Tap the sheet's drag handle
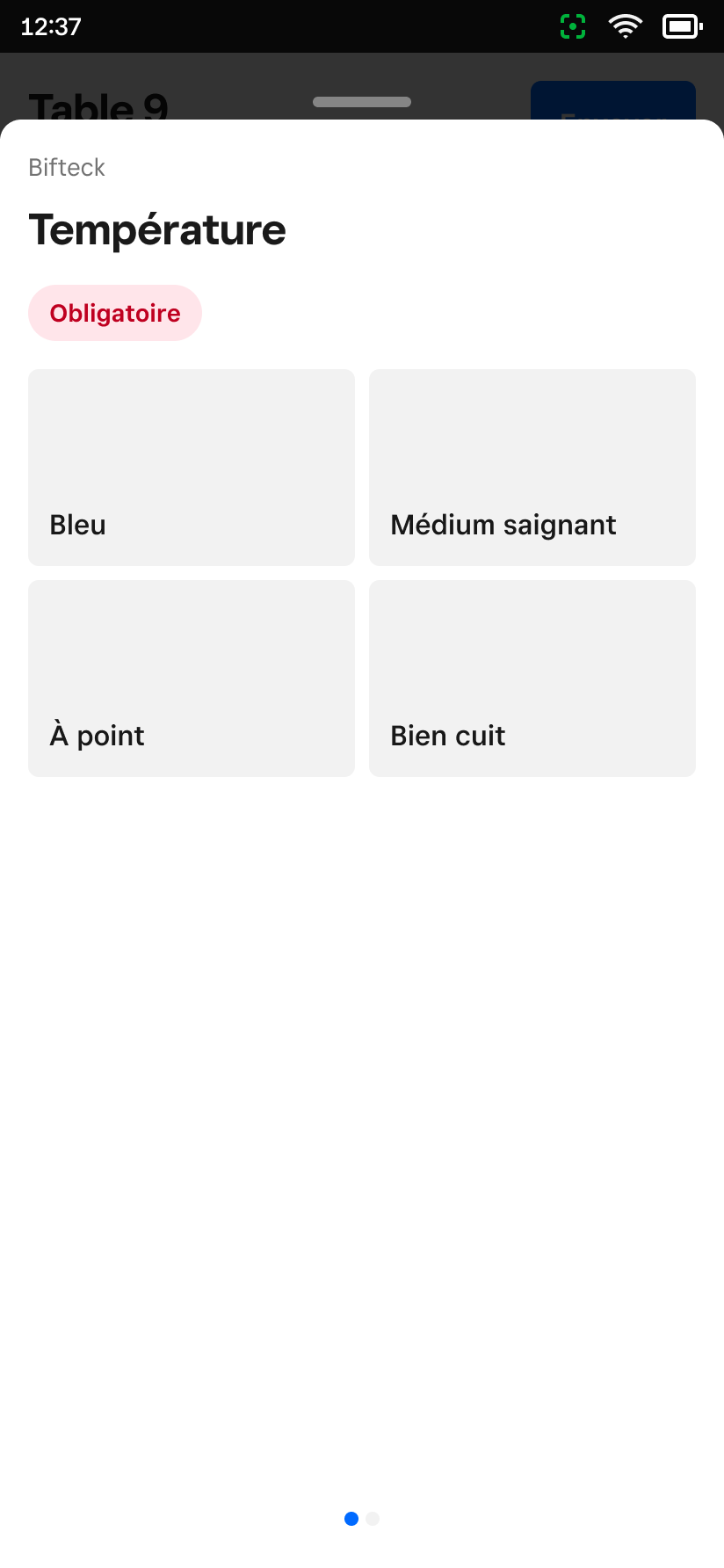Image resolution: width=724 pixels, height=1568 pixels. 362,102
